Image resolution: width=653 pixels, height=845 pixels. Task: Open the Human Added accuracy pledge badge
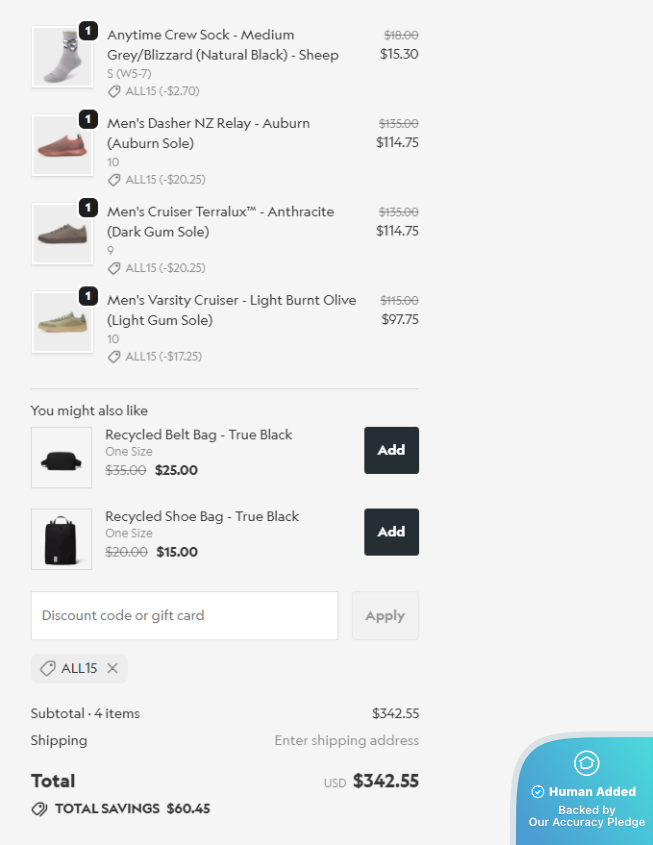point(586,792)
